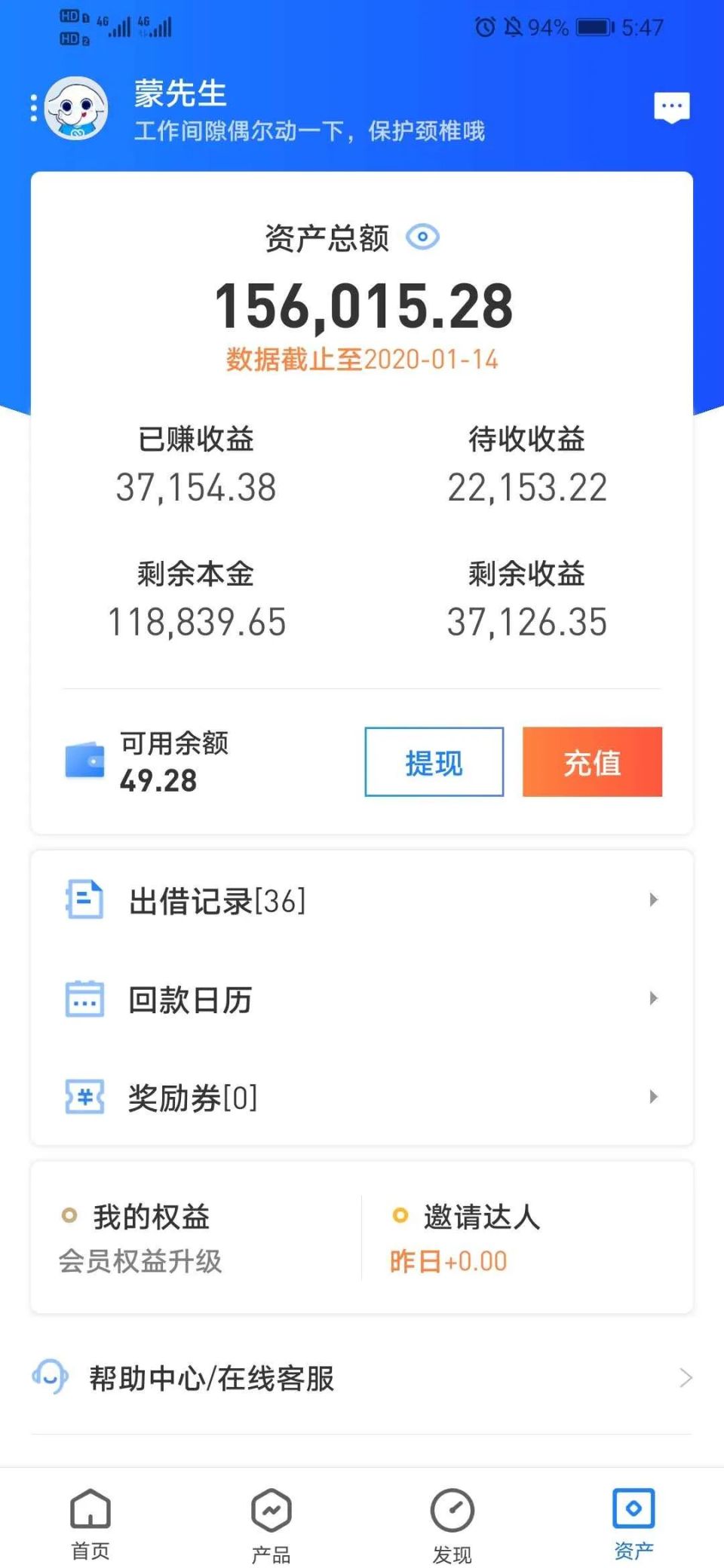Screen dimensions: 724x1568
Task: Click the 充值 recharge button
Action: point(592,762)
